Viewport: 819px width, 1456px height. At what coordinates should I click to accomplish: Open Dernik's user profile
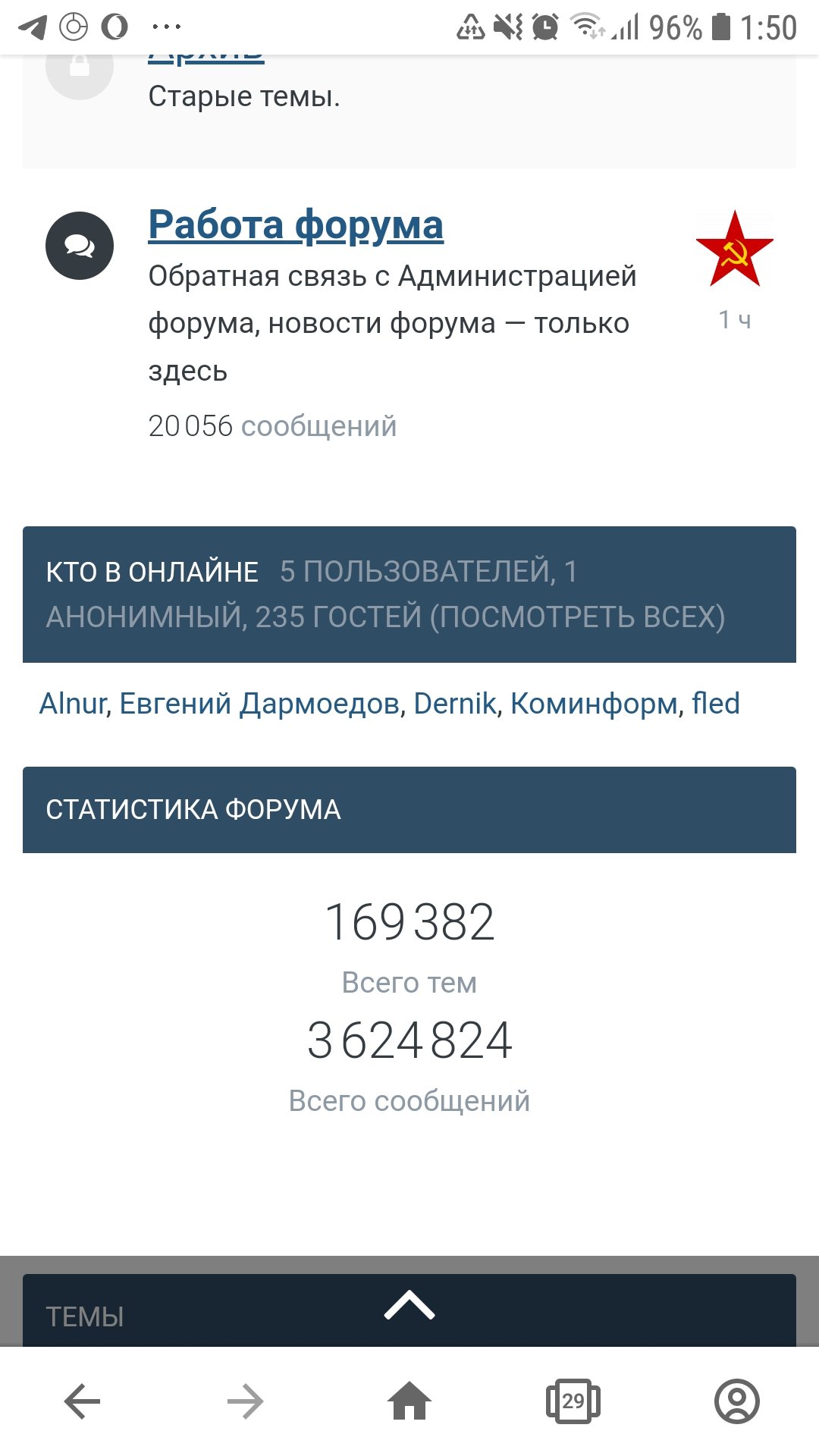tap(454, 704)
